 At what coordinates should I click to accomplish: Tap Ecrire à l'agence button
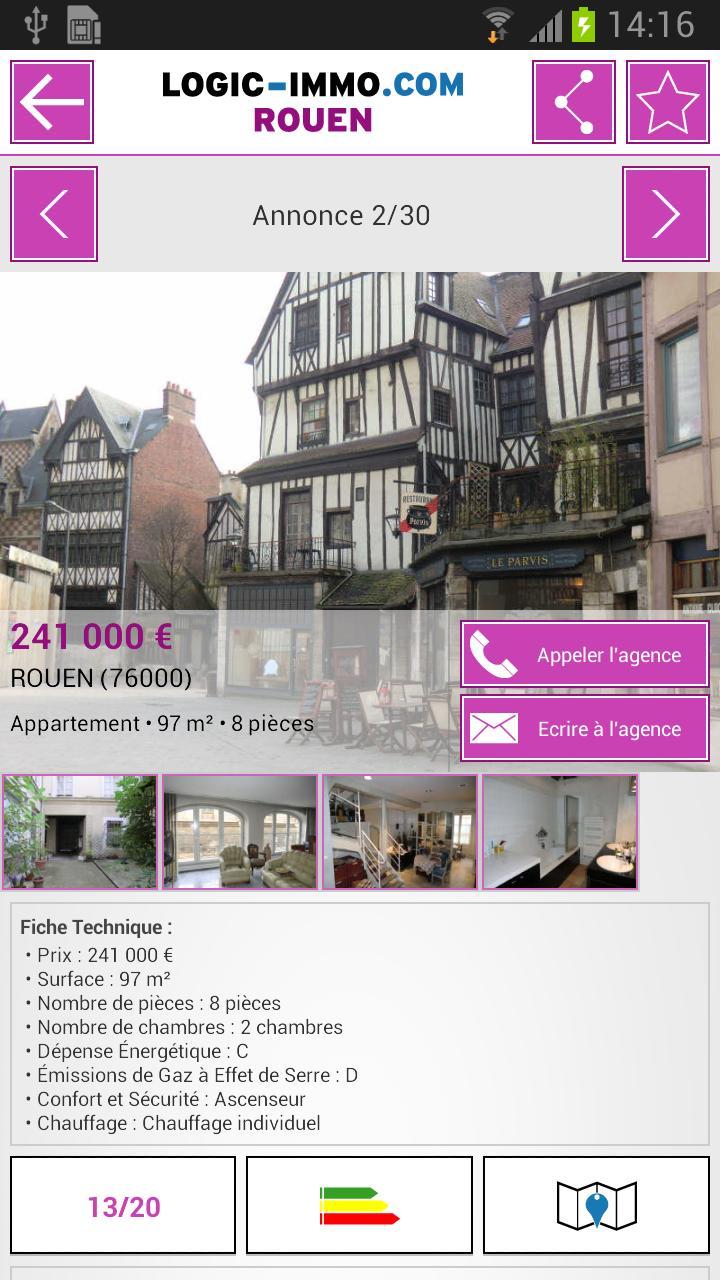pos(585,729)
